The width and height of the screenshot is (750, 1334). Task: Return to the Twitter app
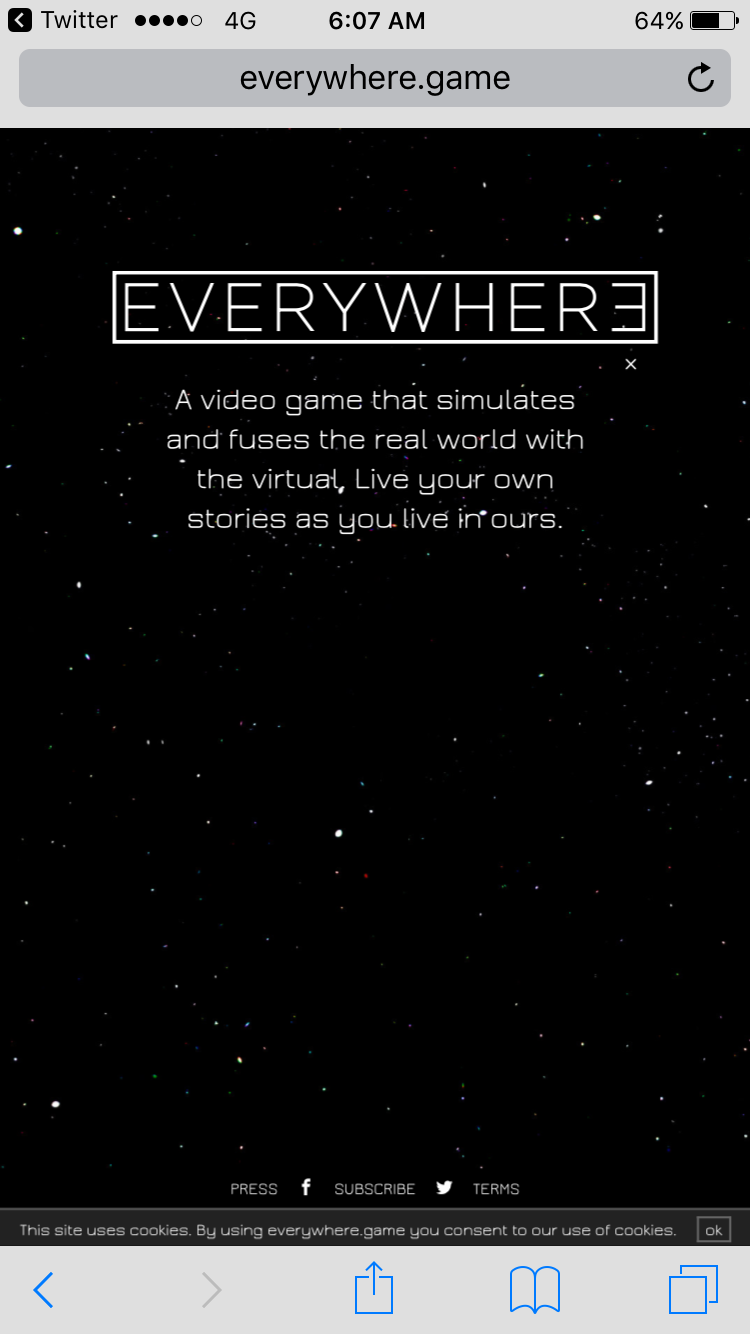pyautogui.click(x=64, y=20)
